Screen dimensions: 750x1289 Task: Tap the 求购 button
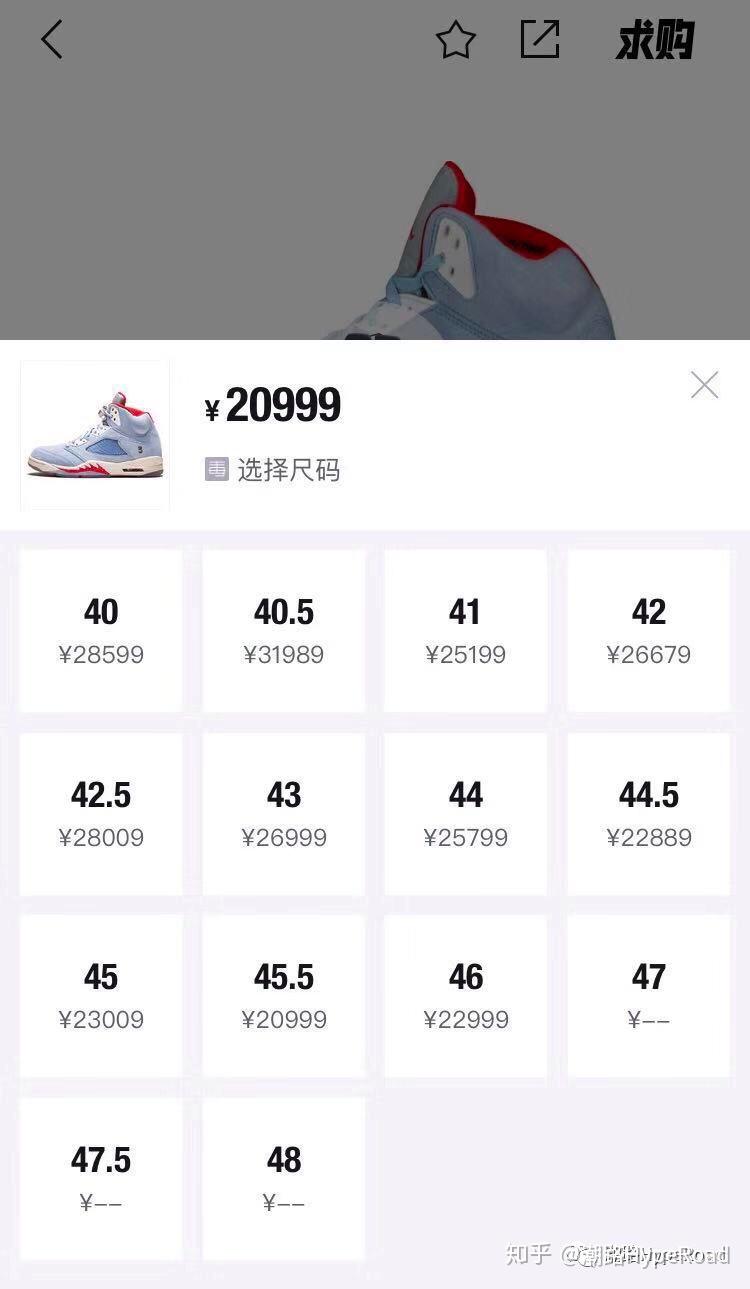655,41
